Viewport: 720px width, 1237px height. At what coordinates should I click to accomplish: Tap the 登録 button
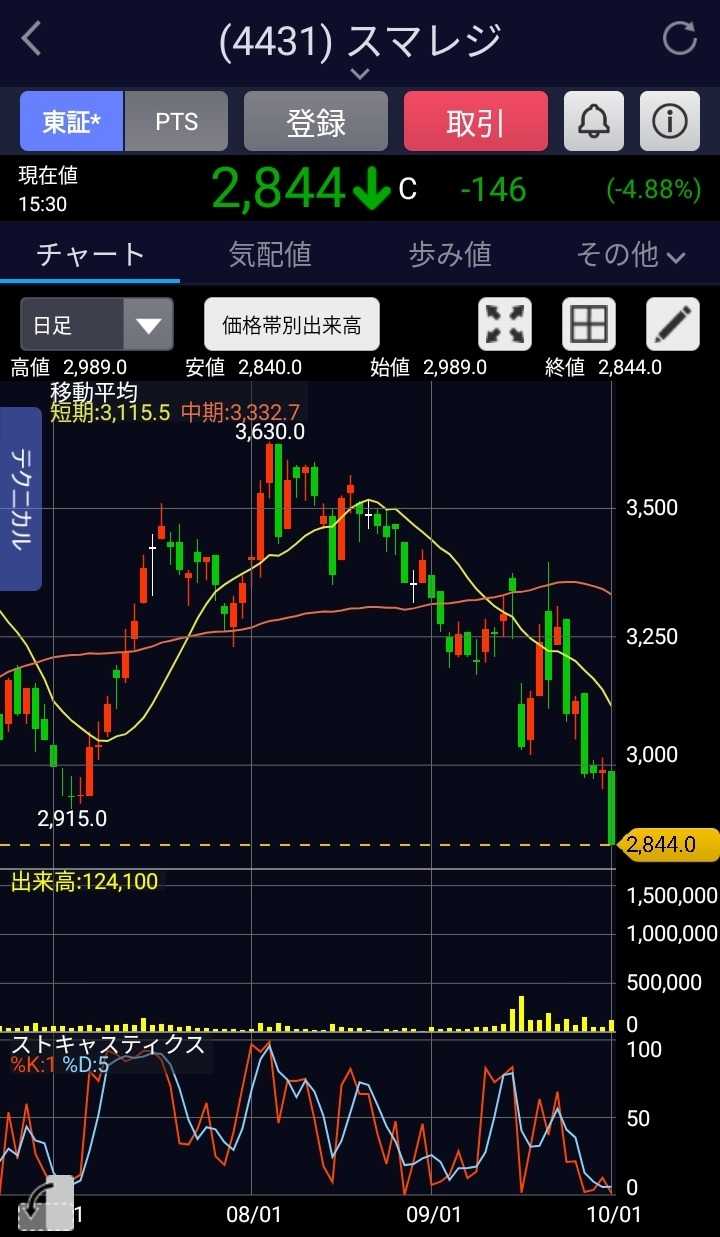tap(316, 122)
